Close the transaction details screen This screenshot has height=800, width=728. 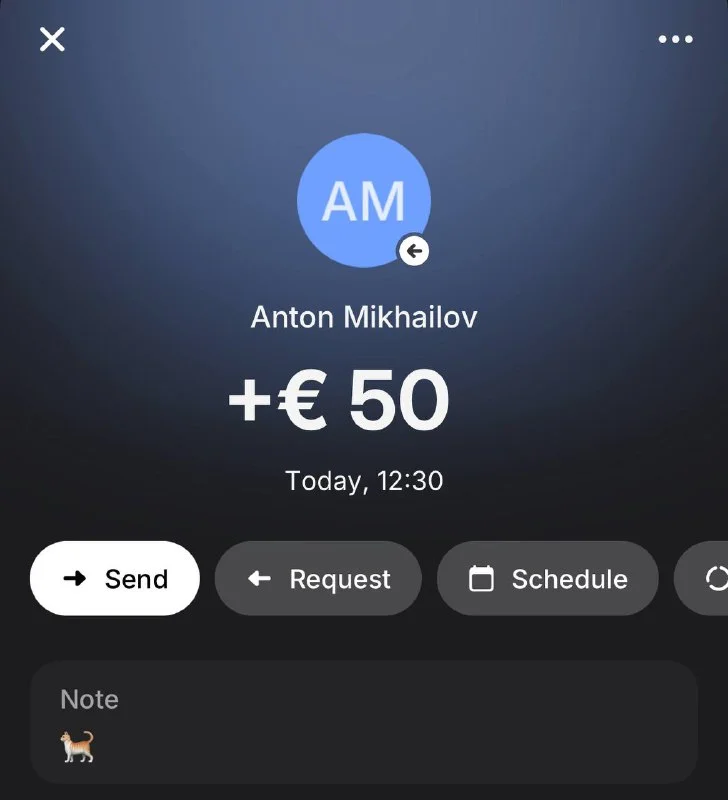(x=52, y=39)
